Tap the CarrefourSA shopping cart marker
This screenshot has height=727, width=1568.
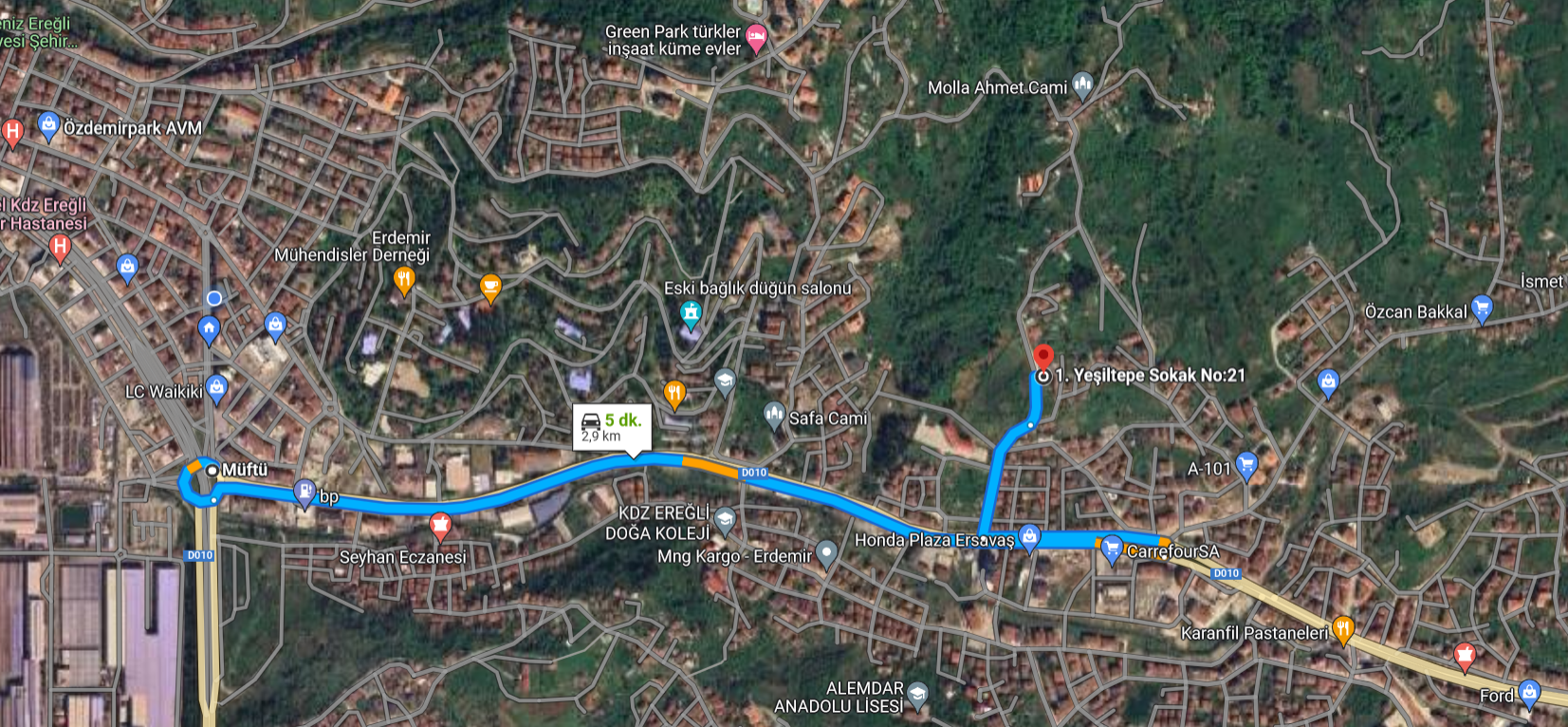tap(1112, 549)
